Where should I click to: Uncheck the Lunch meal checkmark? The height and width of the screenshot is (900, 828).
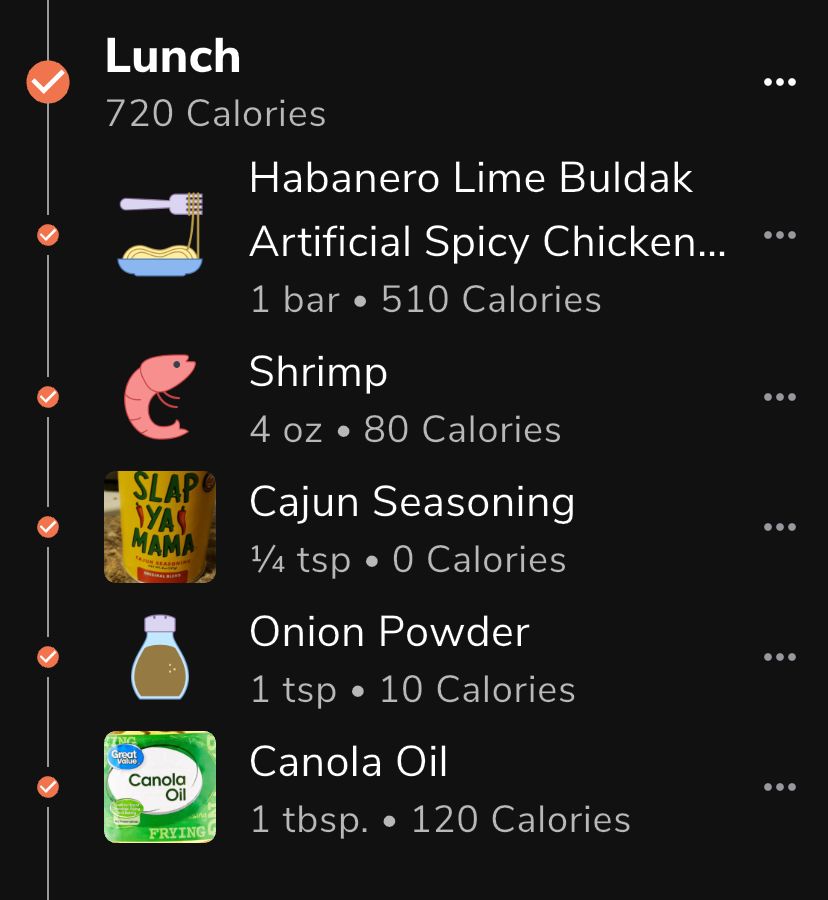pos(48,82)
